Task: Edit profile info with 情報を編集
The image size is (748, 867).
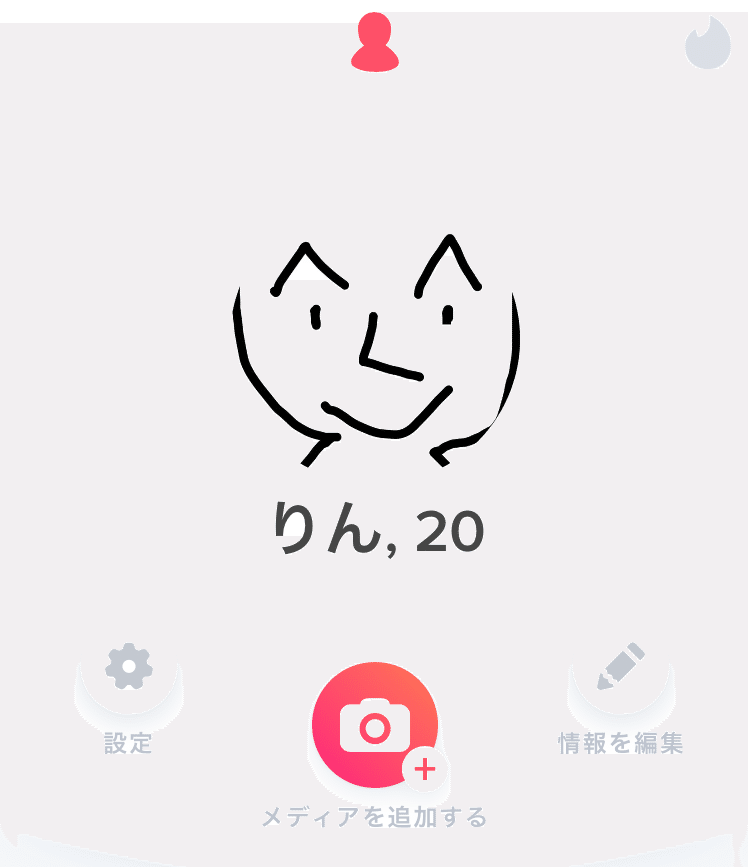Action: click(x=621, y=670)
